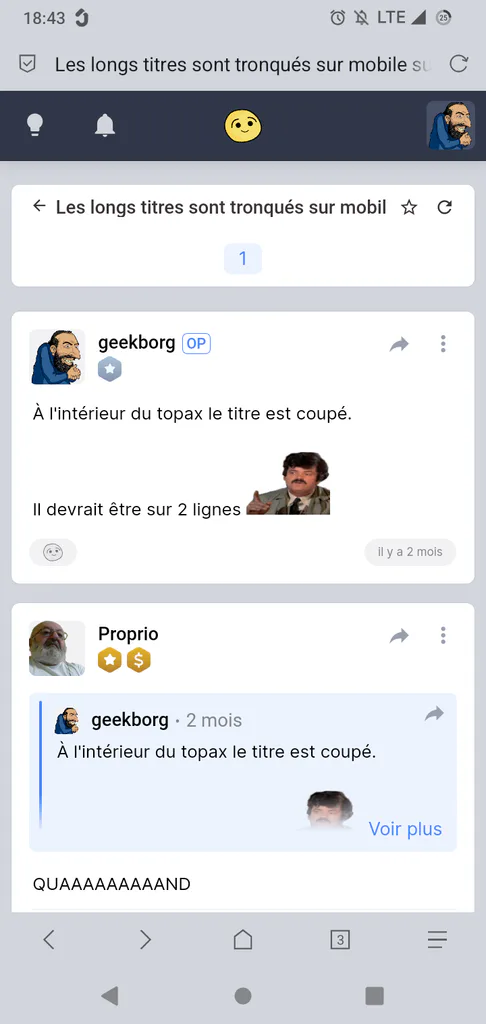Refresh the topic with the circular arrow
The width and height of the screenshot is (486, 1024).
445,208
